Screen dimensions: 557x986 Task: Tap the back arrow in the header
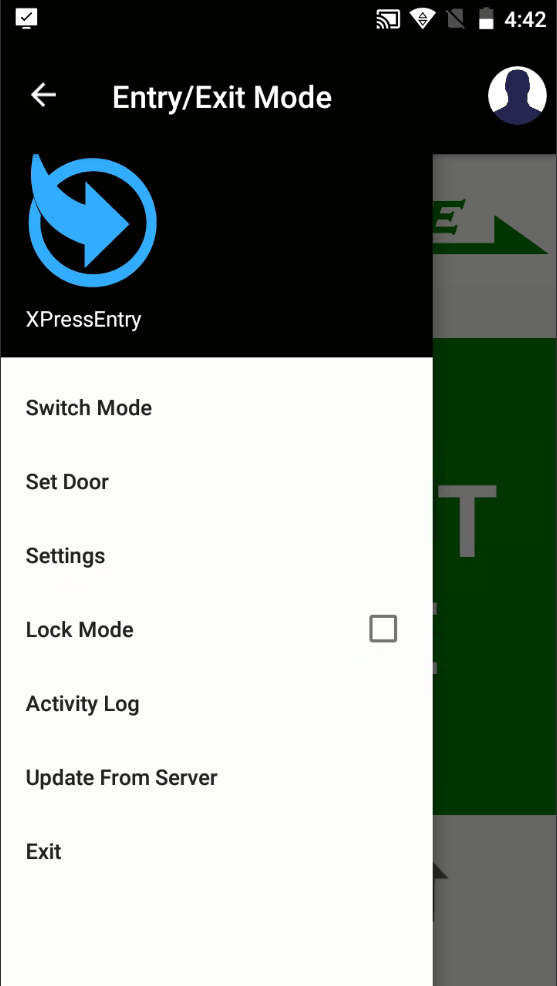point(43,96)
